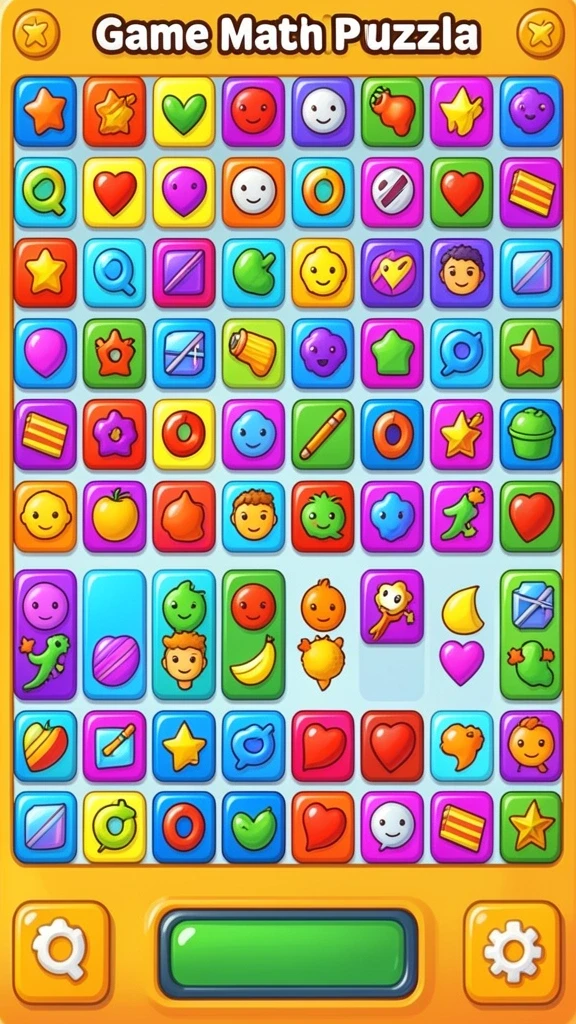The height and width of the screenshot is (1024, 576).
Task: Choose the orange bird on teal tile
Action: tap(462, 746)
